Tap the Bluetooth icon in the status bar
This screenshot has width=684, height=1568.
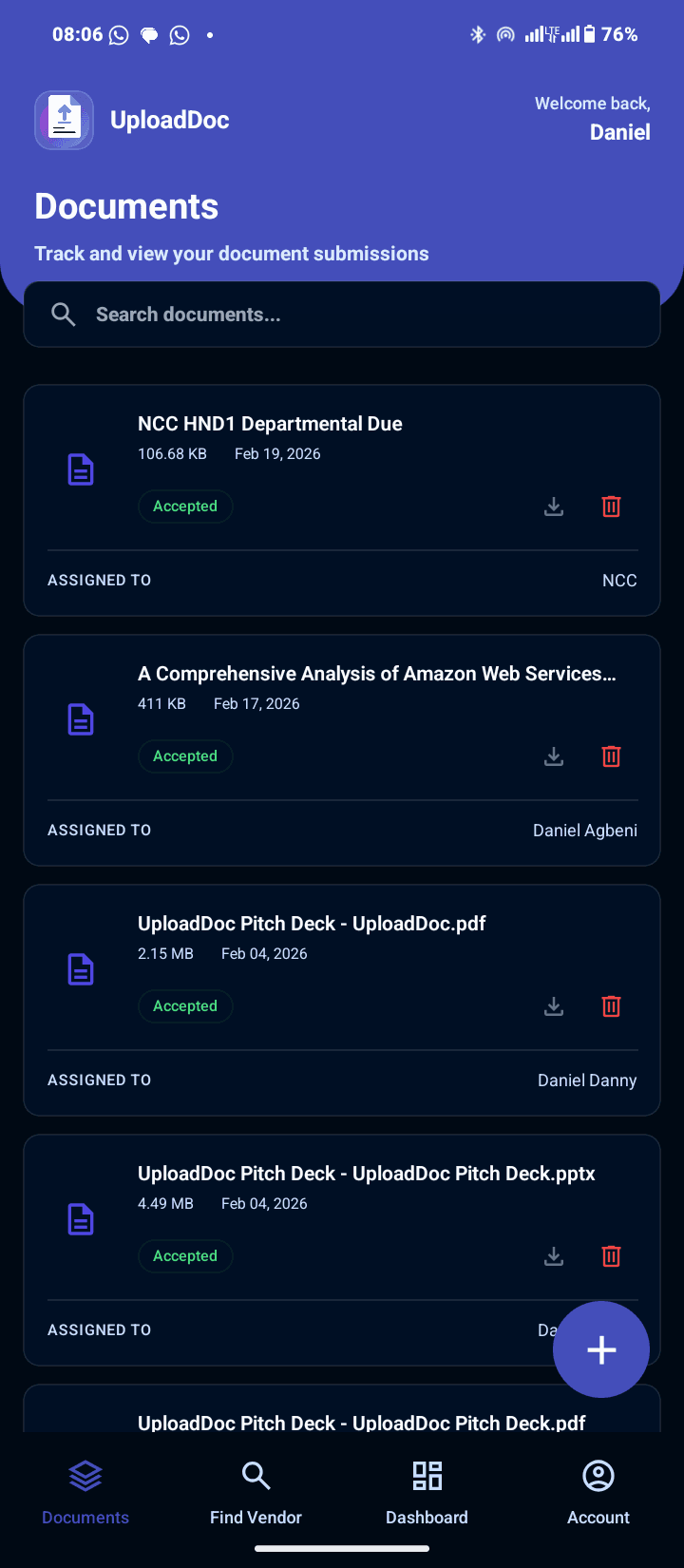click(x=477, y=34)
